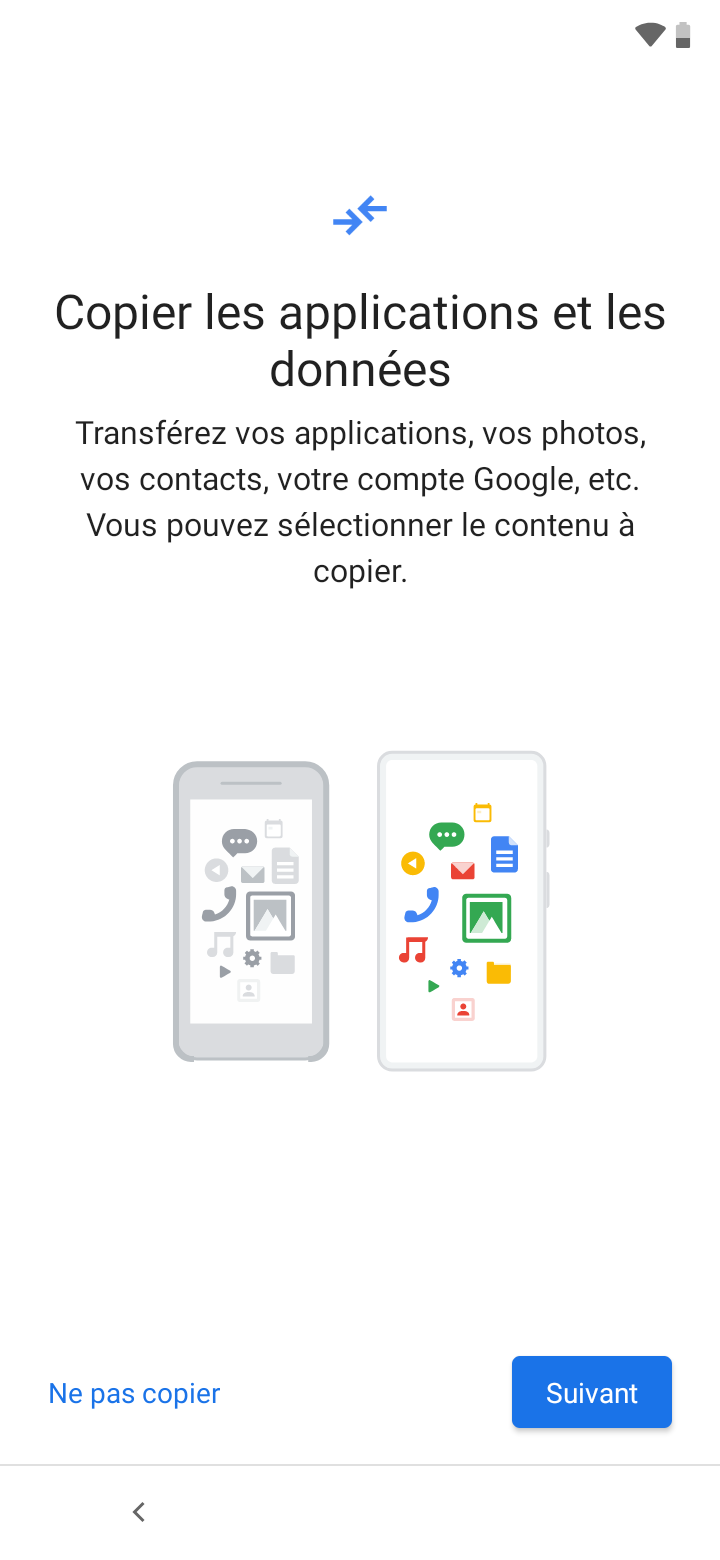Choose "Ne pas copier" to skip copying
Screen dimensions: 720x1560
(134, 1393)
